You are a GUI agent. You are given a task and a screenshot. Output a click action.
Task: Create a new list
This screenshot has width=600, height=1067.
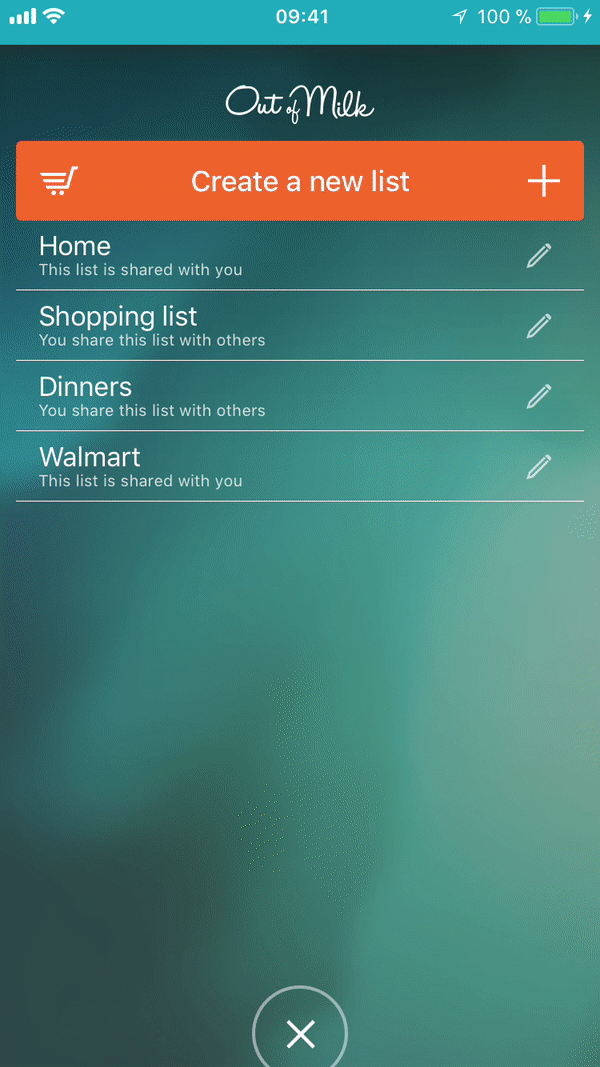pos(299,181)
